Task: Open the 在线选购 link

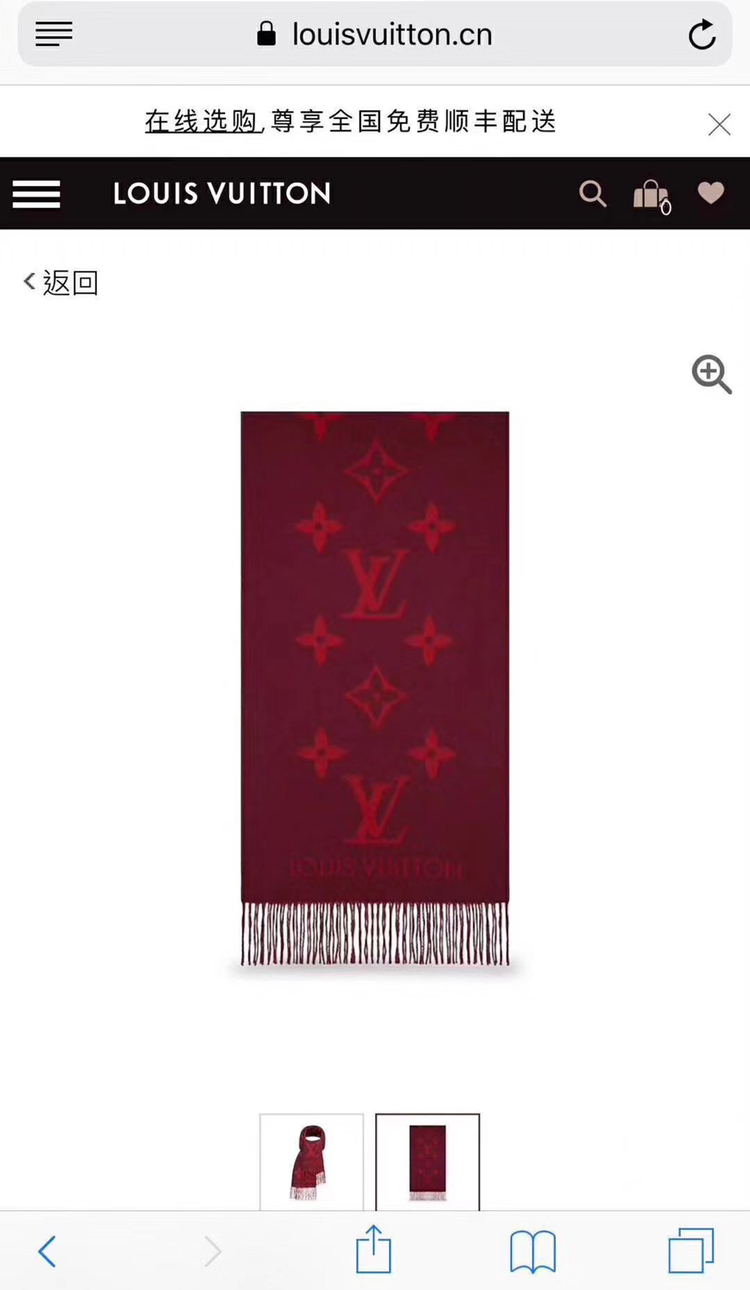Action: [202, 122]
